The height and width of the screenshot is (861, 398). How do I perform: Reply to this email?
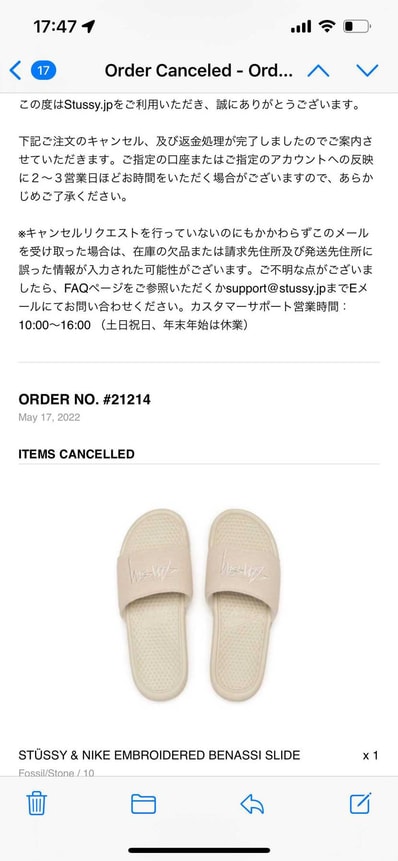(x=252, y=804)
